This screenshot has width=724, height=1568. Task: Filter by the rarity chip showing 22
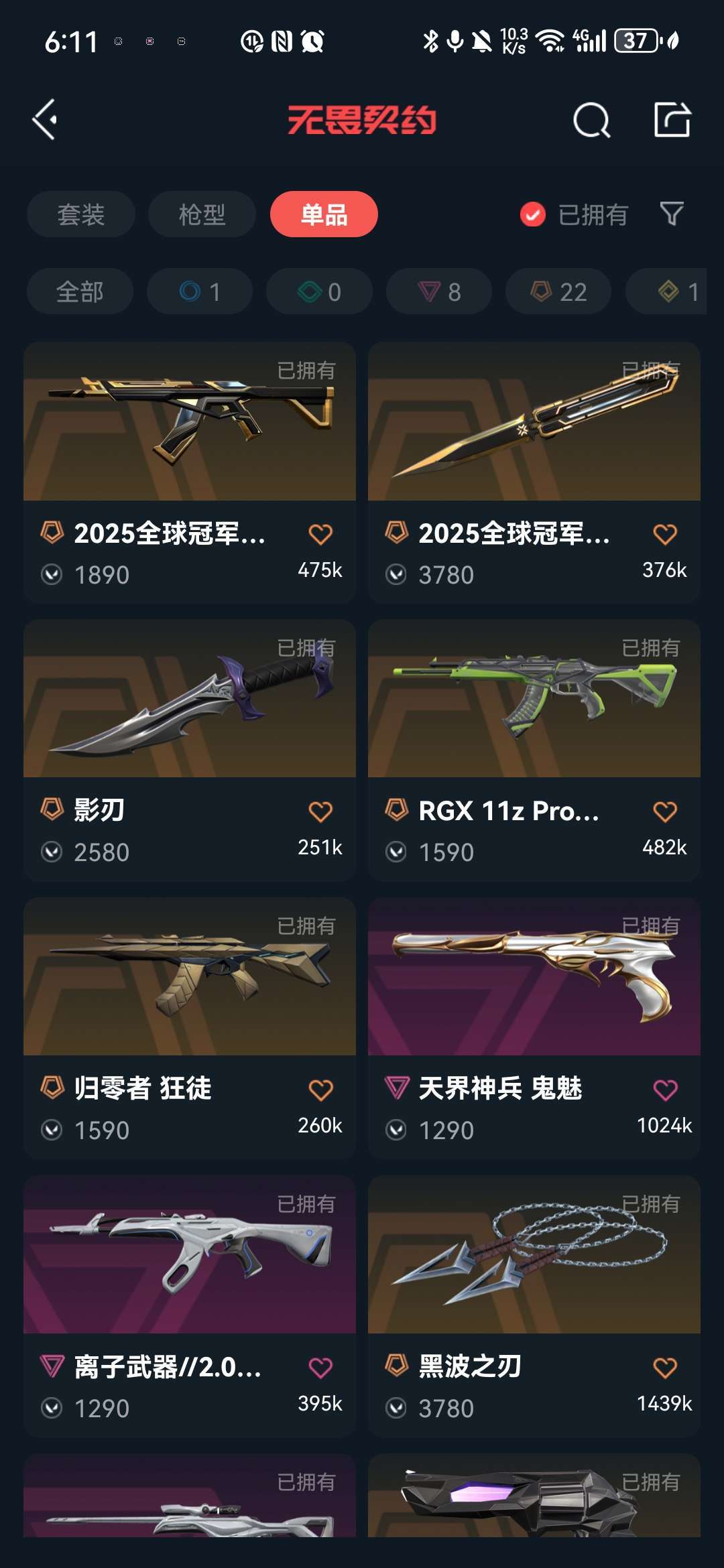[558, 291]
